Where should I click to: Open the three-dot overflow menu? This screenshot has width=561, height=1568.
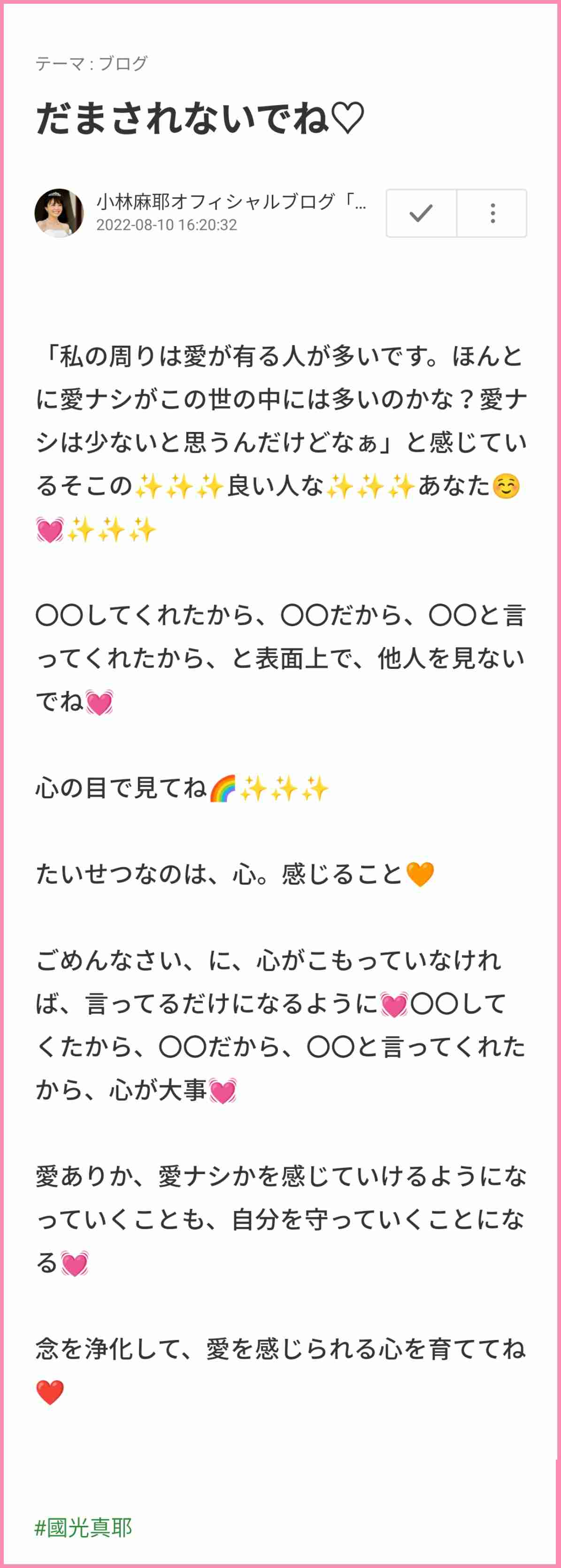click(492, 213)
